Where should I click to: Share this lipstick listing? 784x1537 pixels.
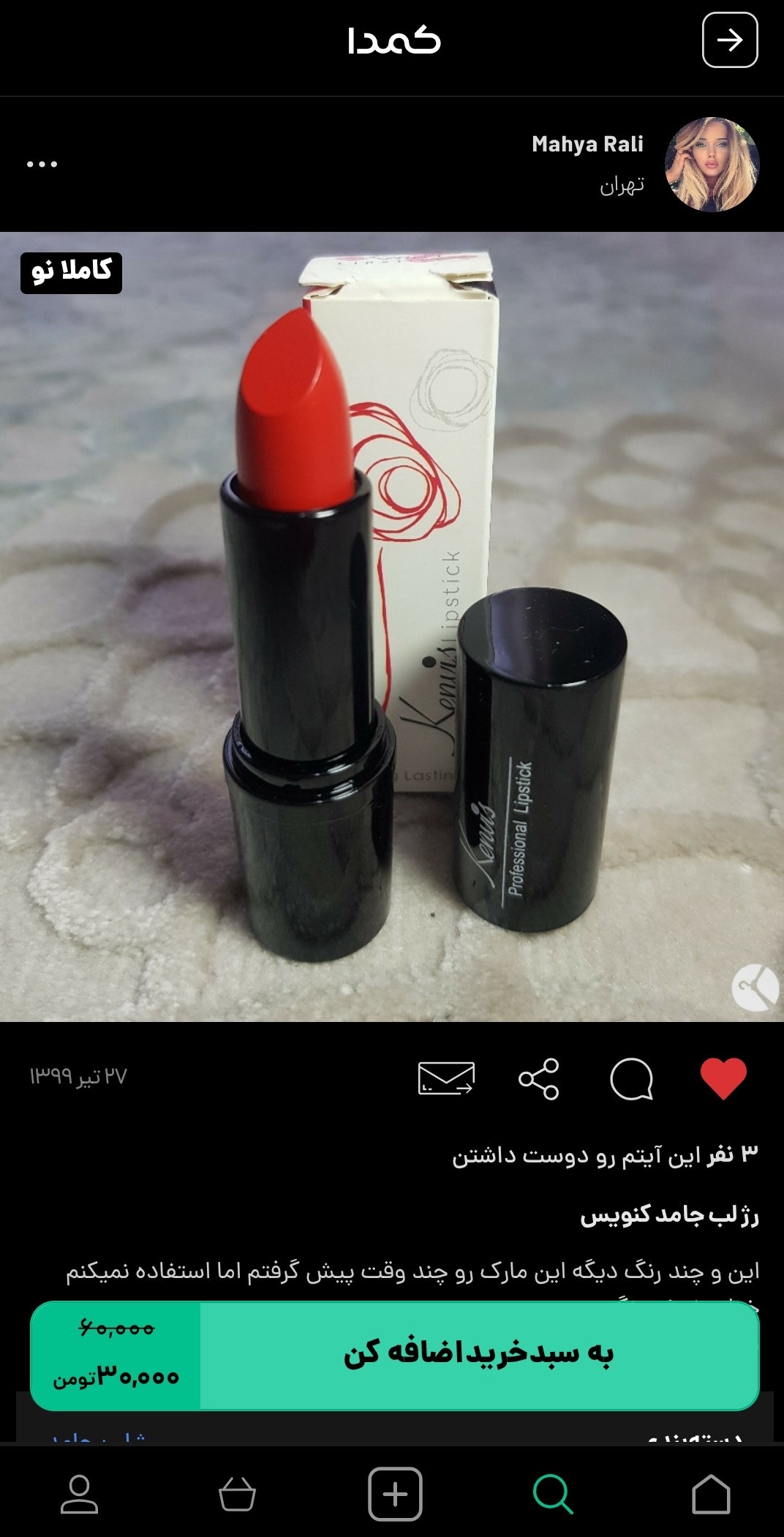(539, 1078)
